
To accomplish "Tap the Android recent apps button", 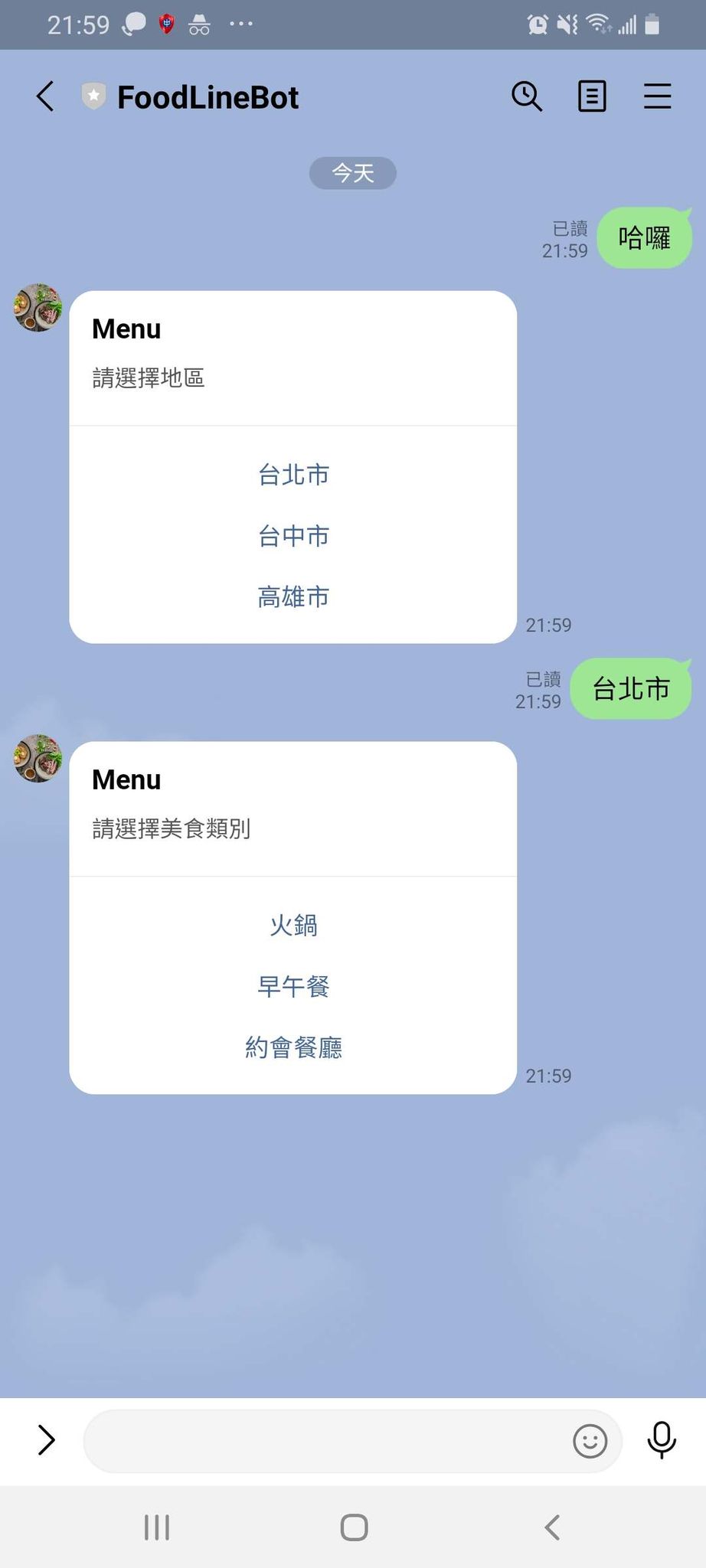I will 156,1527.
